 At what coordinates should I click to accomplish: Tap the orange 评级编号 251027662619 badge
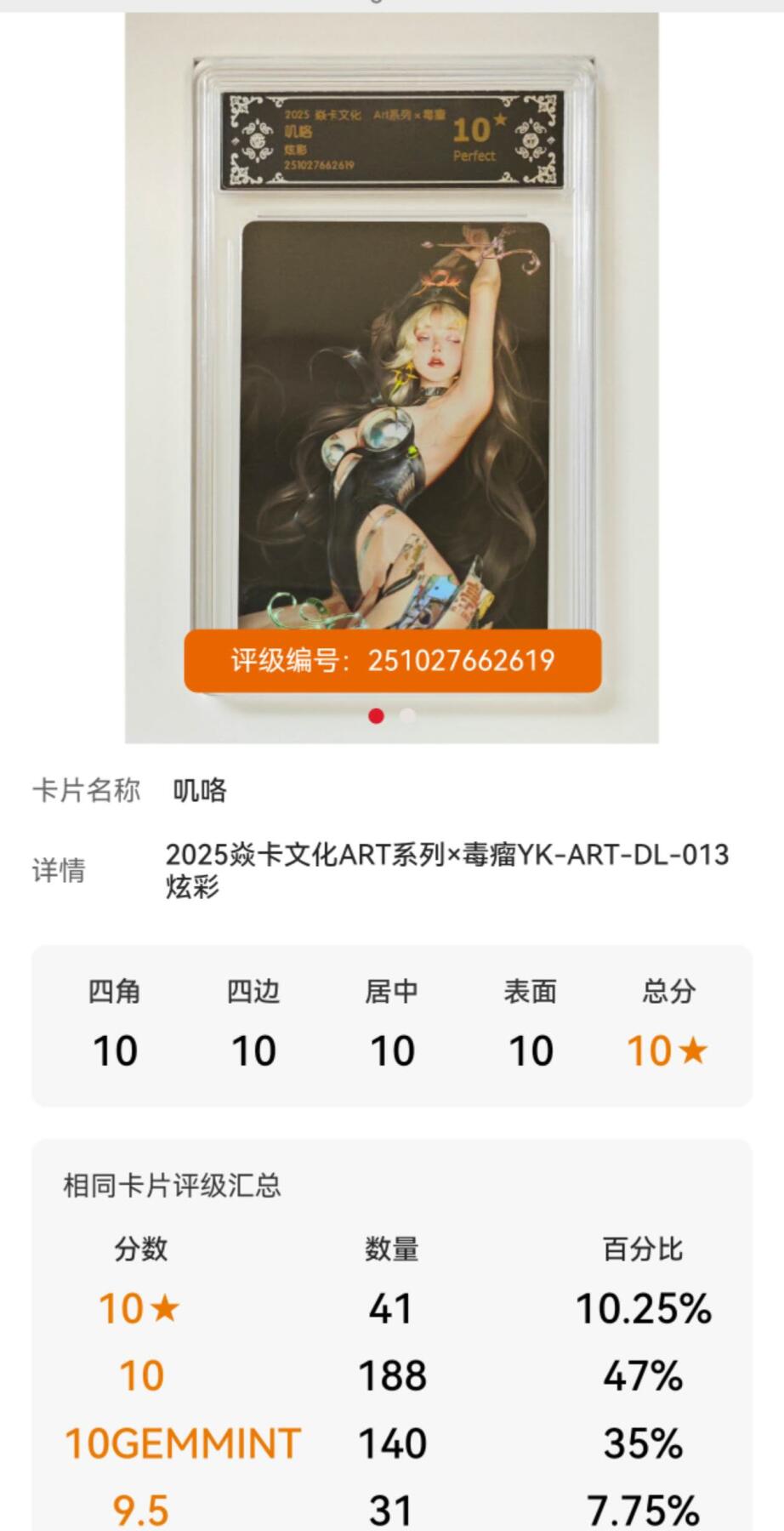391,661
